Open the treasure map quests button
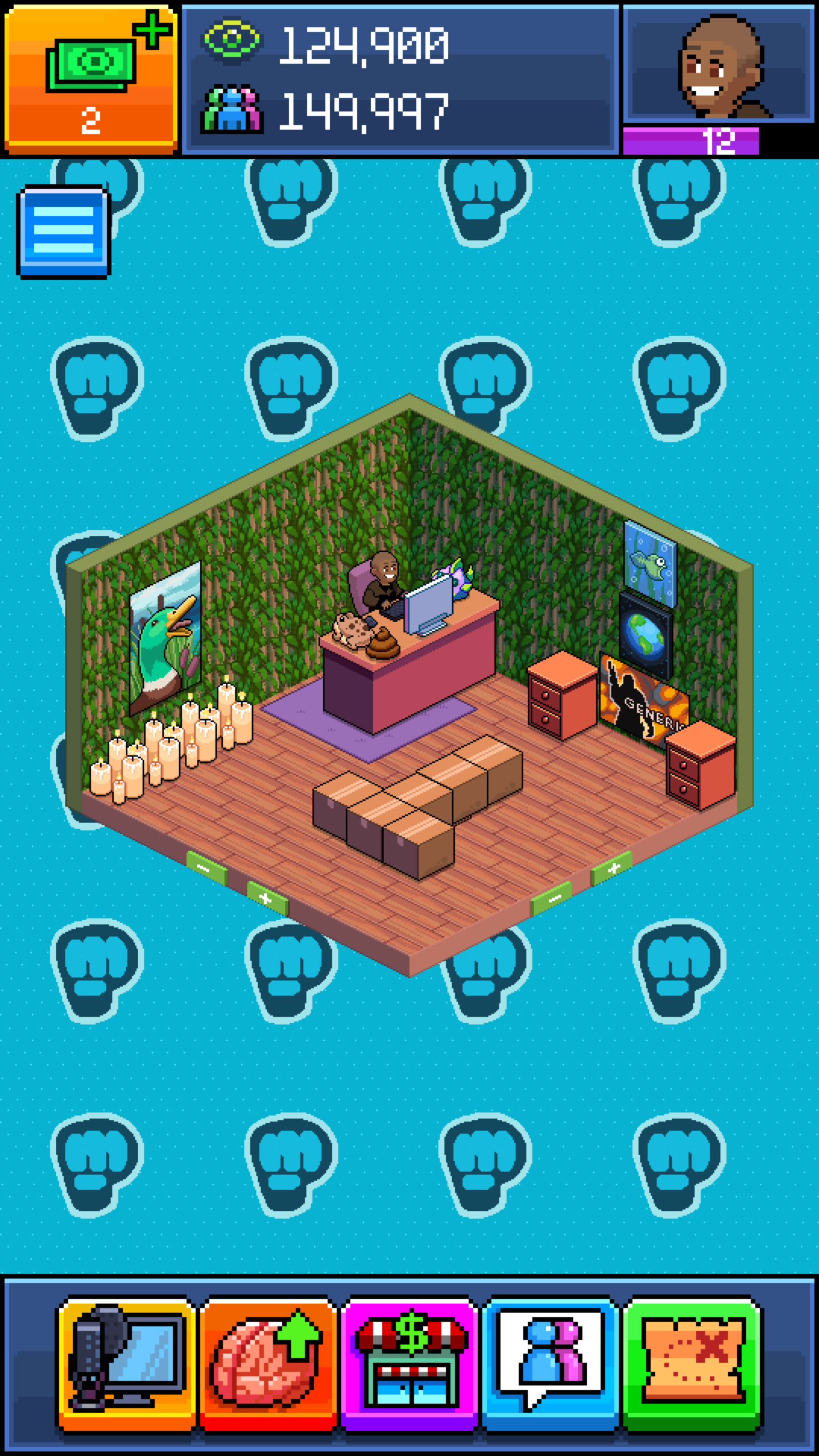The width and height of the screenshot is (819, 1456). pos(692,1364)
